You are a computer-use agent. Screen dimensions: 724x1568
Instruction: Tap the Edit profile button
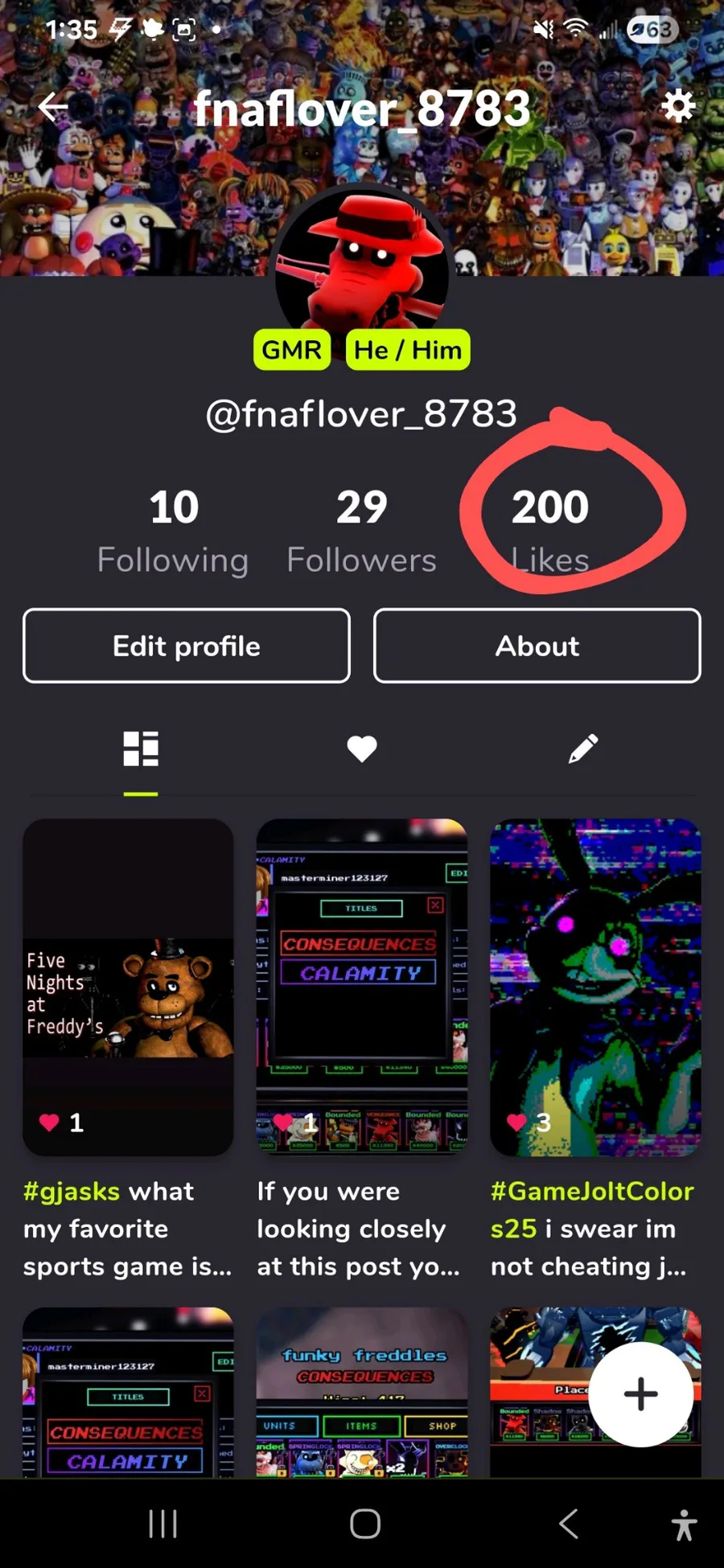pos(187,646)
